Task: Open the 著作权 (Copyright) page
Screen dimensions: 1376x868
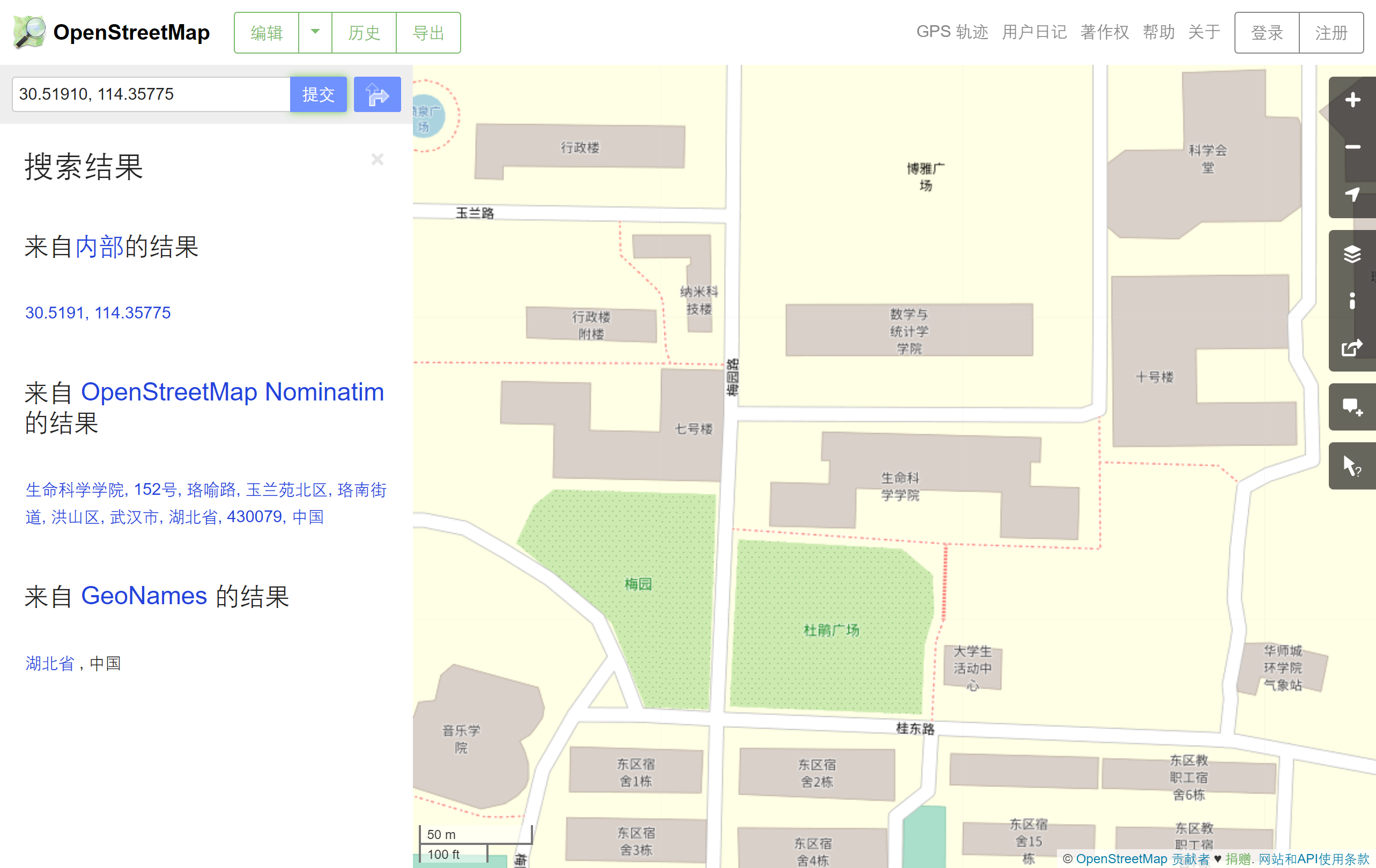Action: [1104, 32]
